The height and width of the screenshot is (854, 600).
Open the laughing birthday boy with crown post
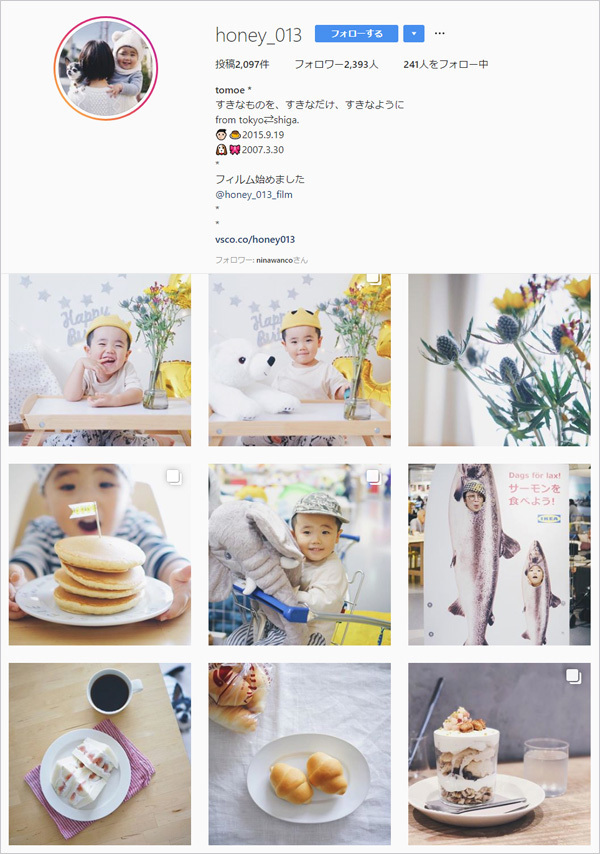tap(100, 359)
